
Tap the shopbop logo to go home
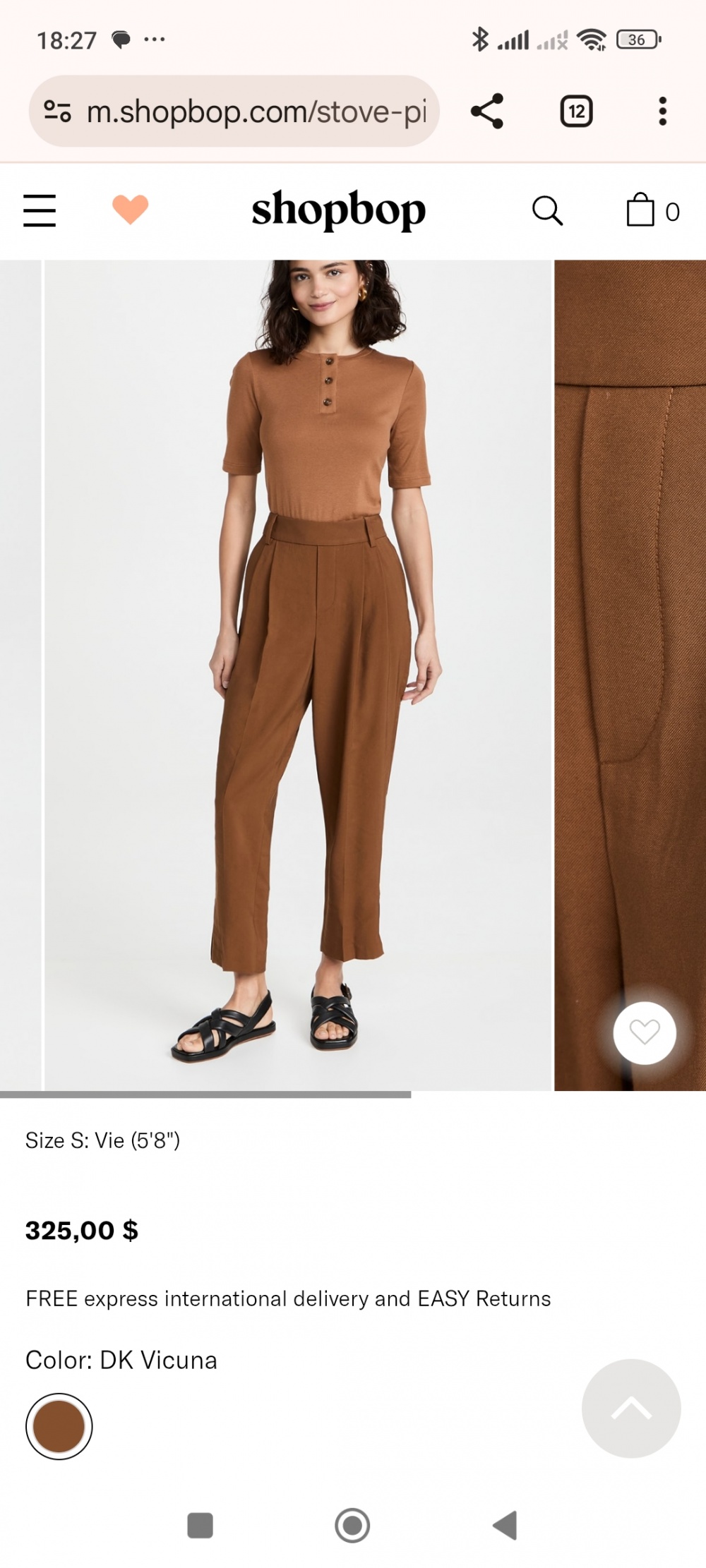pos(338,210)
